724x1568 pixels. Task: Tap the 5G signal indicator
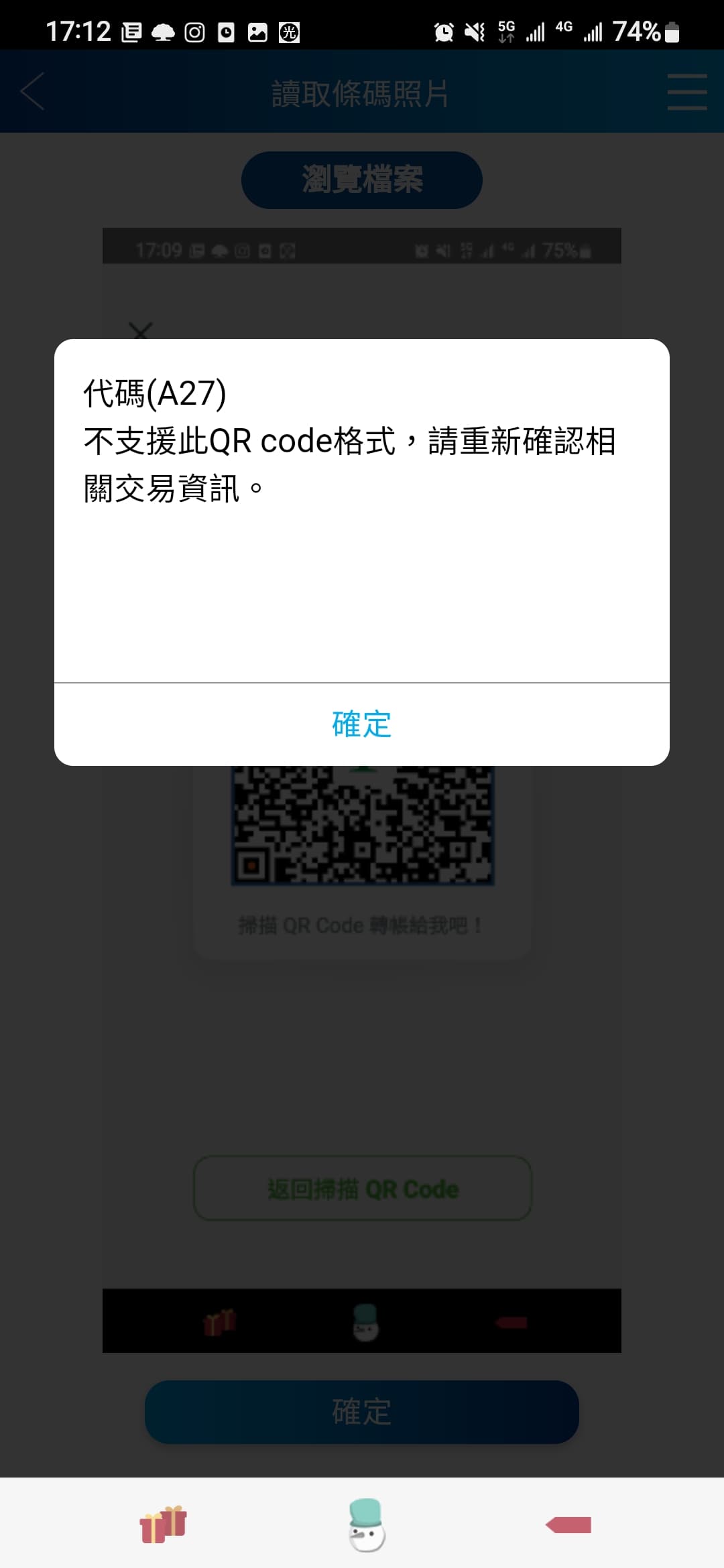[520, 31]
